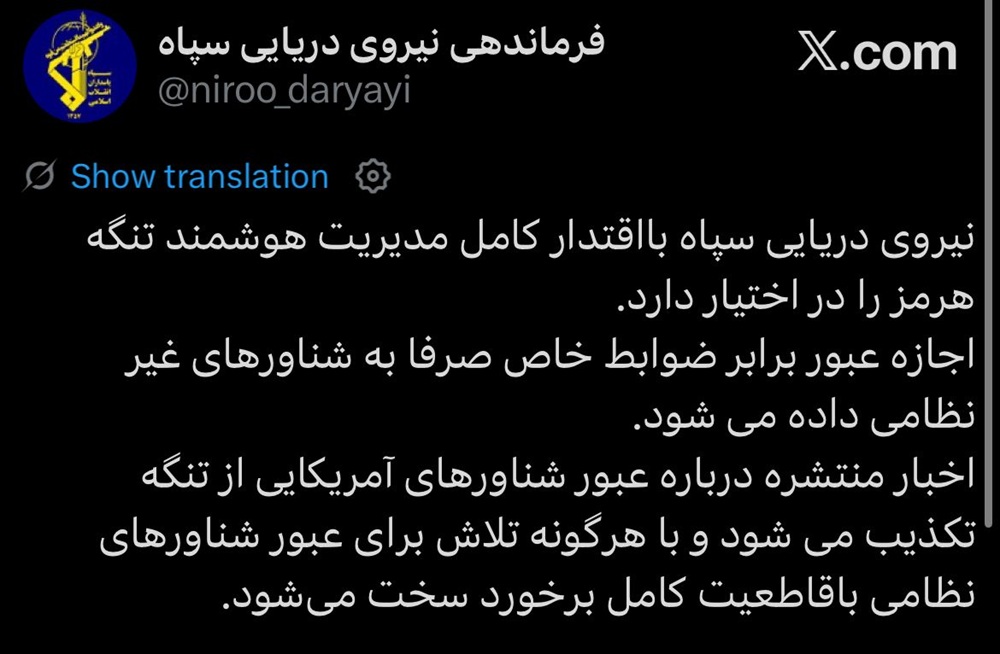
Task: Open the @niroo_daryayi account handle
Action: [284, 91]
